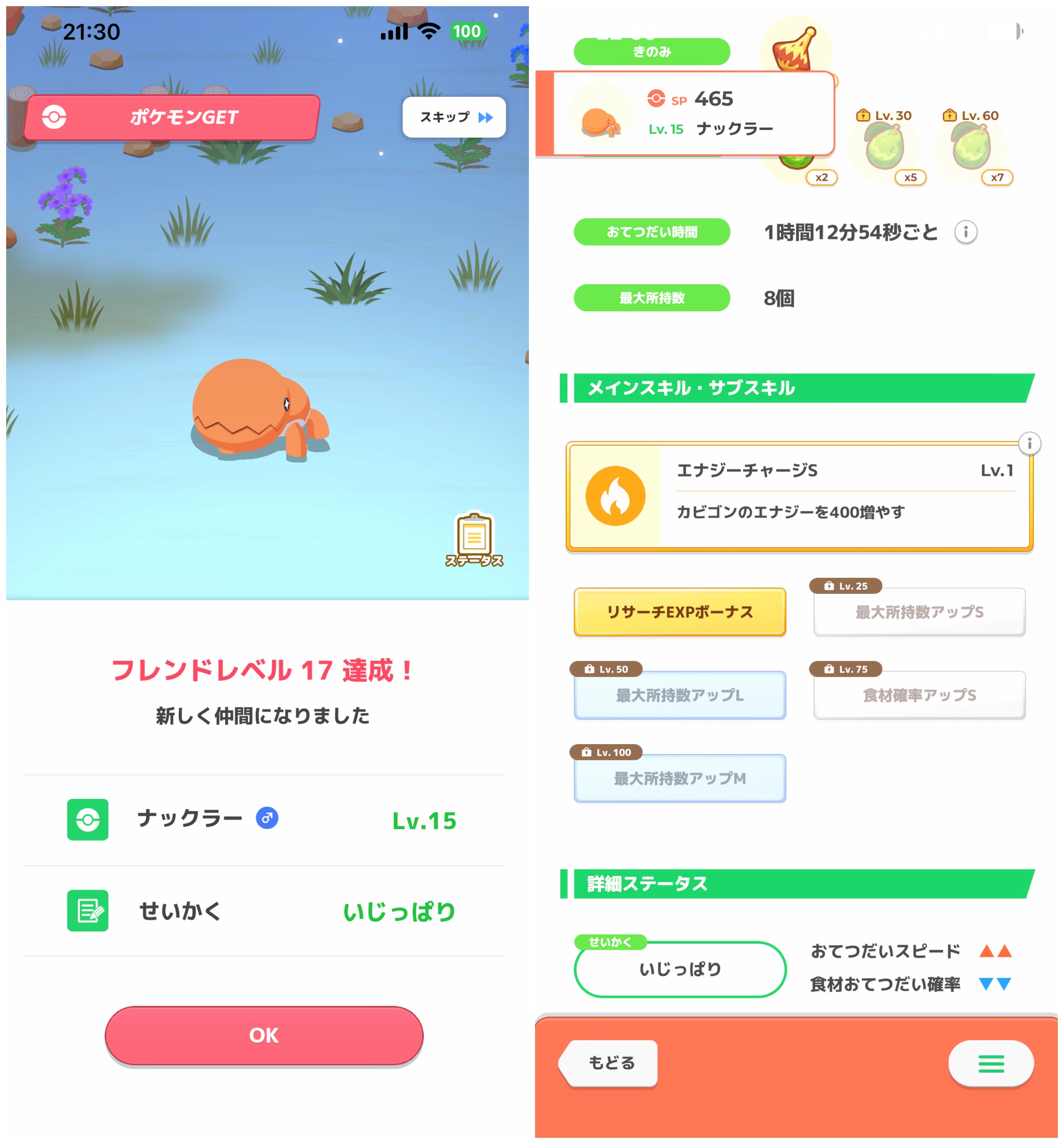1064x1144 pixels.
Task: Show info about おてつだい時間
Action: (966, 233)
